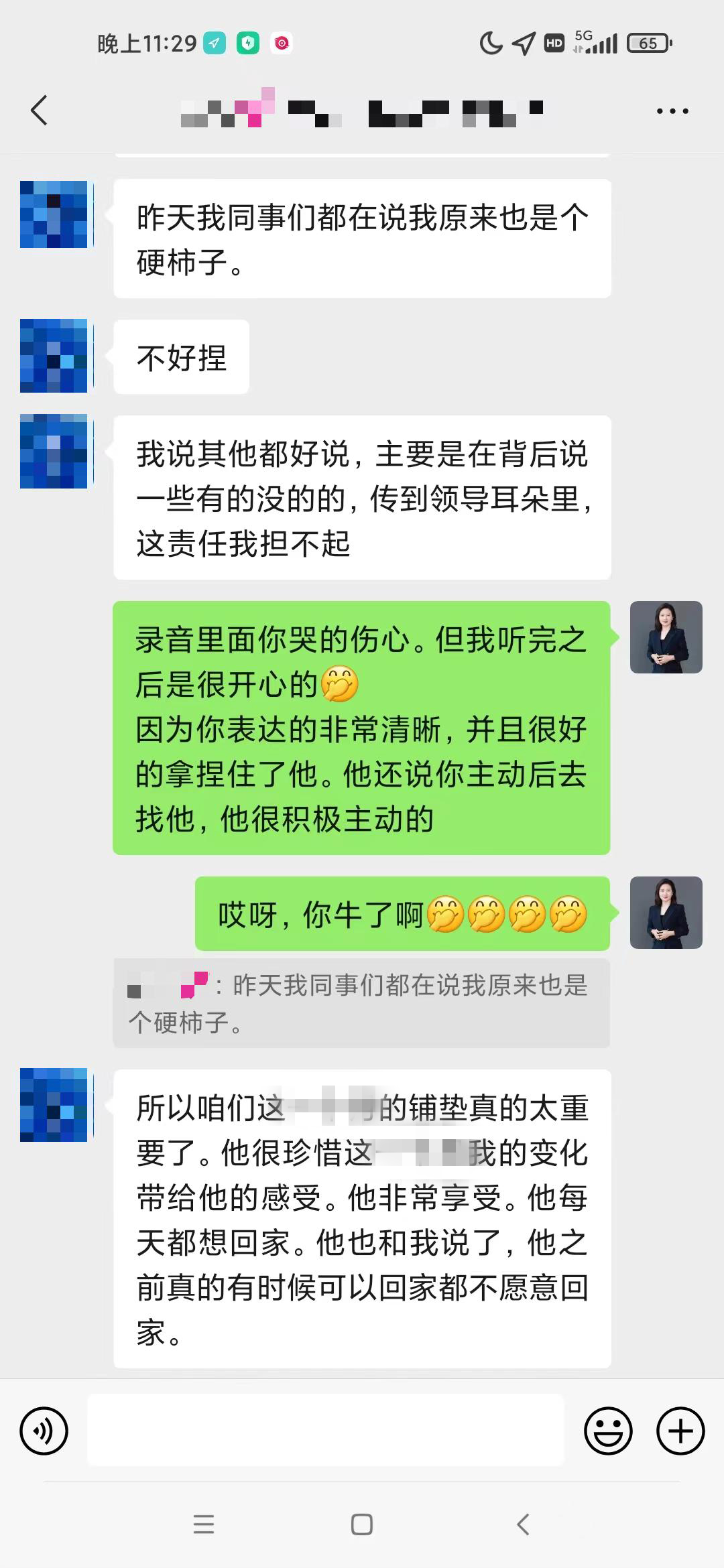This screenshot has height=1568, width=724.
Task: Open the system recent apps menu
Action: (x=204, y=1524)
